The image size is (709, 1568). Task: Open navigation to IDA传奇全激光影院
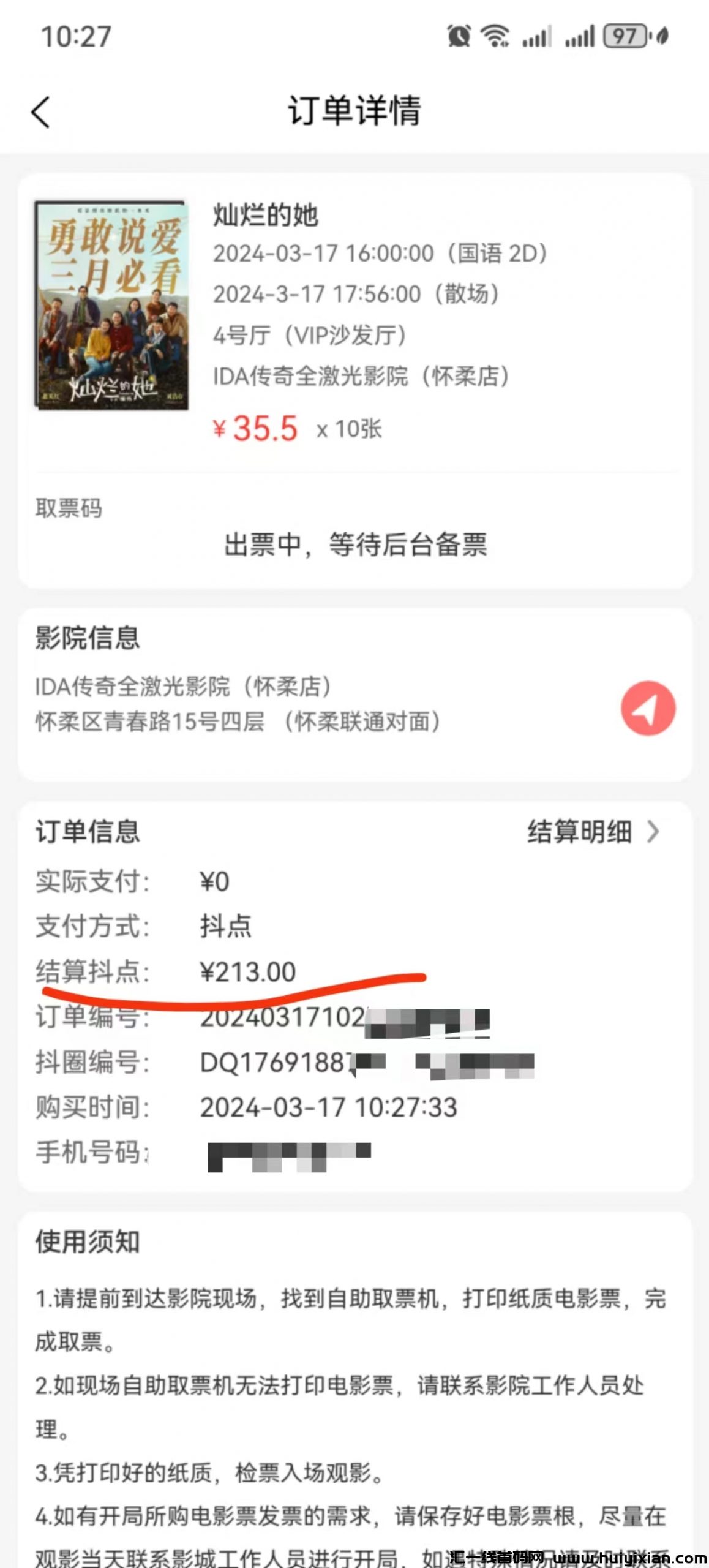coord(647,708)
